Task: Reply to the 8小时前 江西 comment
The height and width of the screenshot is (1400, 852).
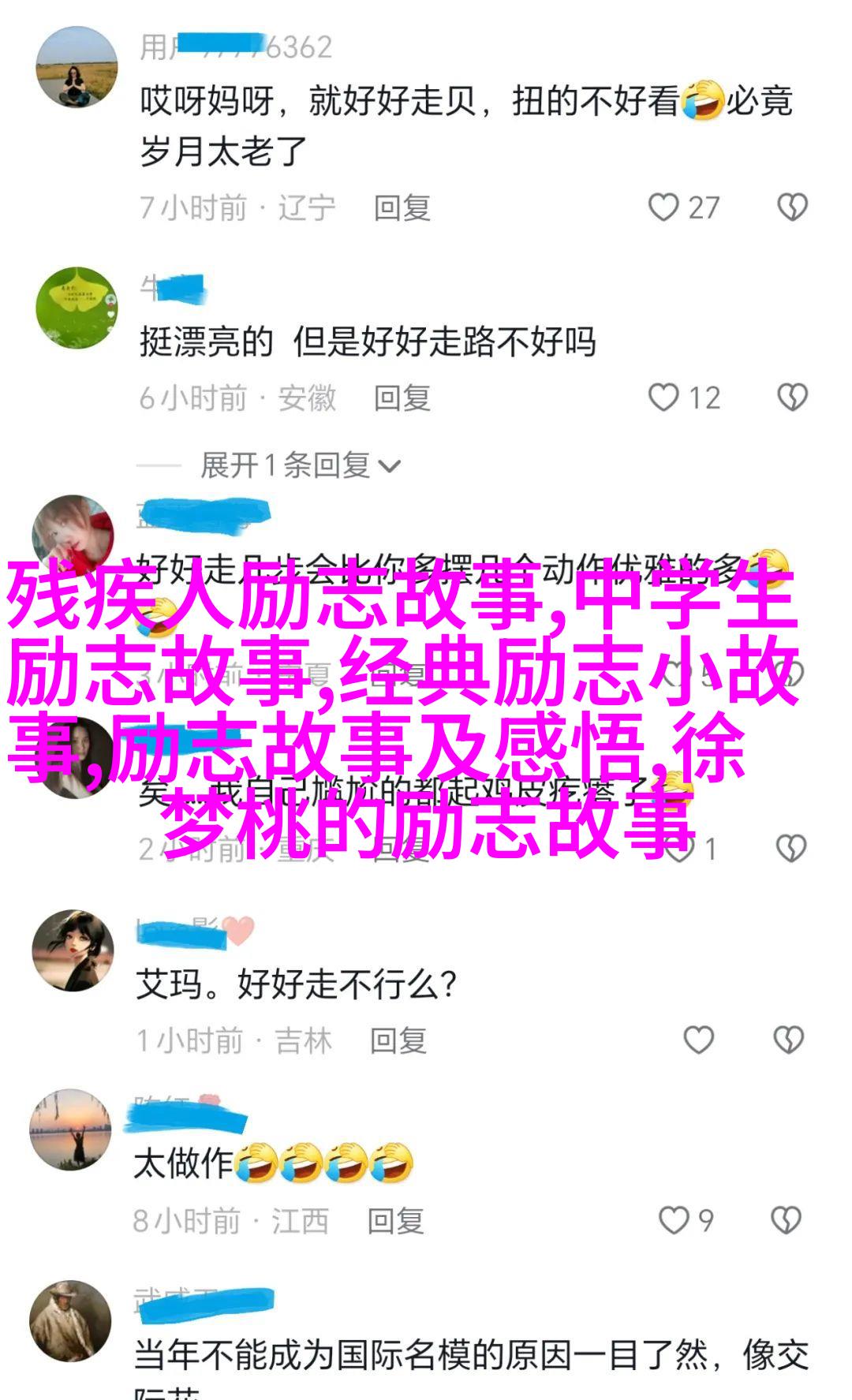Action: click(395, 1221)
